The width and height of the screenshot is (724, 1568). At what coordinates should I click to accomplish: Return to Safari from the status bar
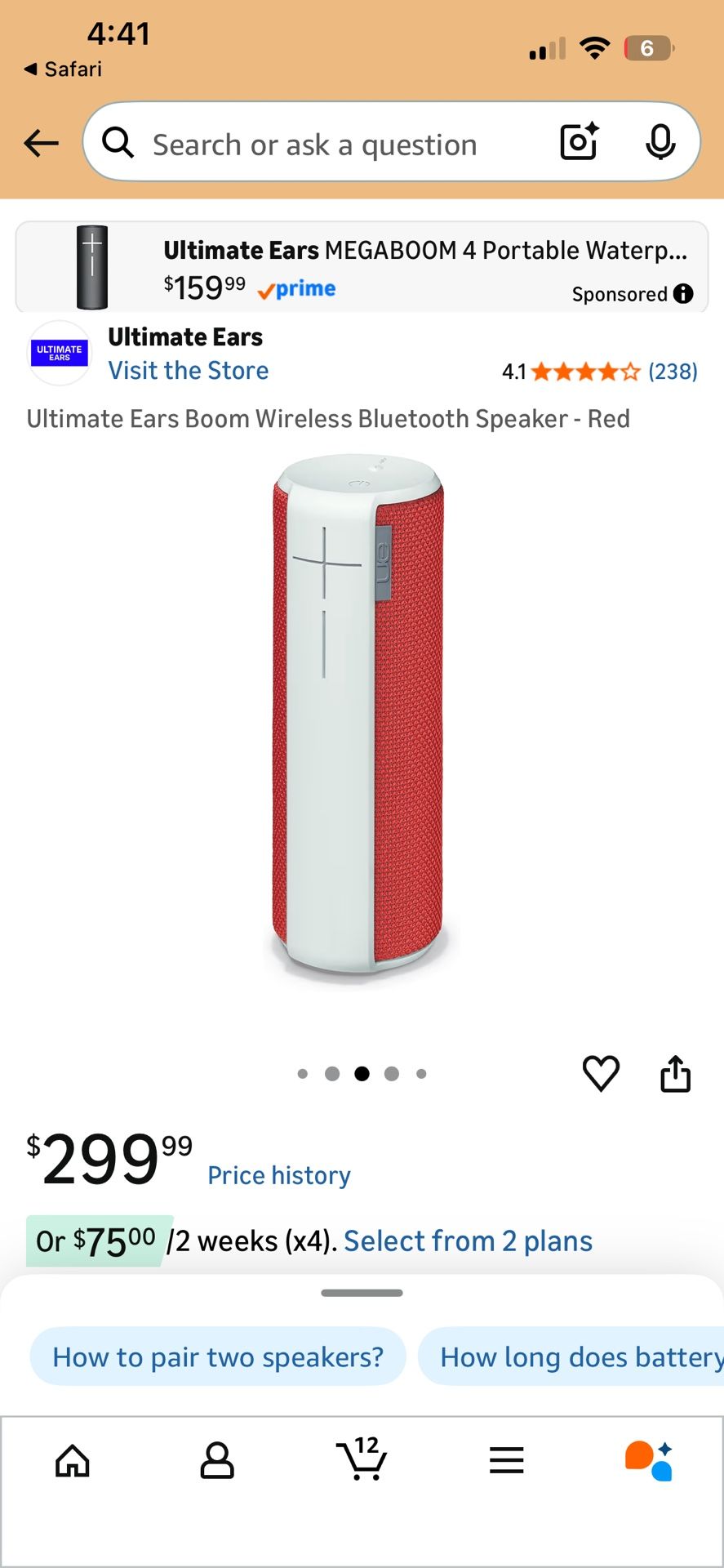pos(64,69)
